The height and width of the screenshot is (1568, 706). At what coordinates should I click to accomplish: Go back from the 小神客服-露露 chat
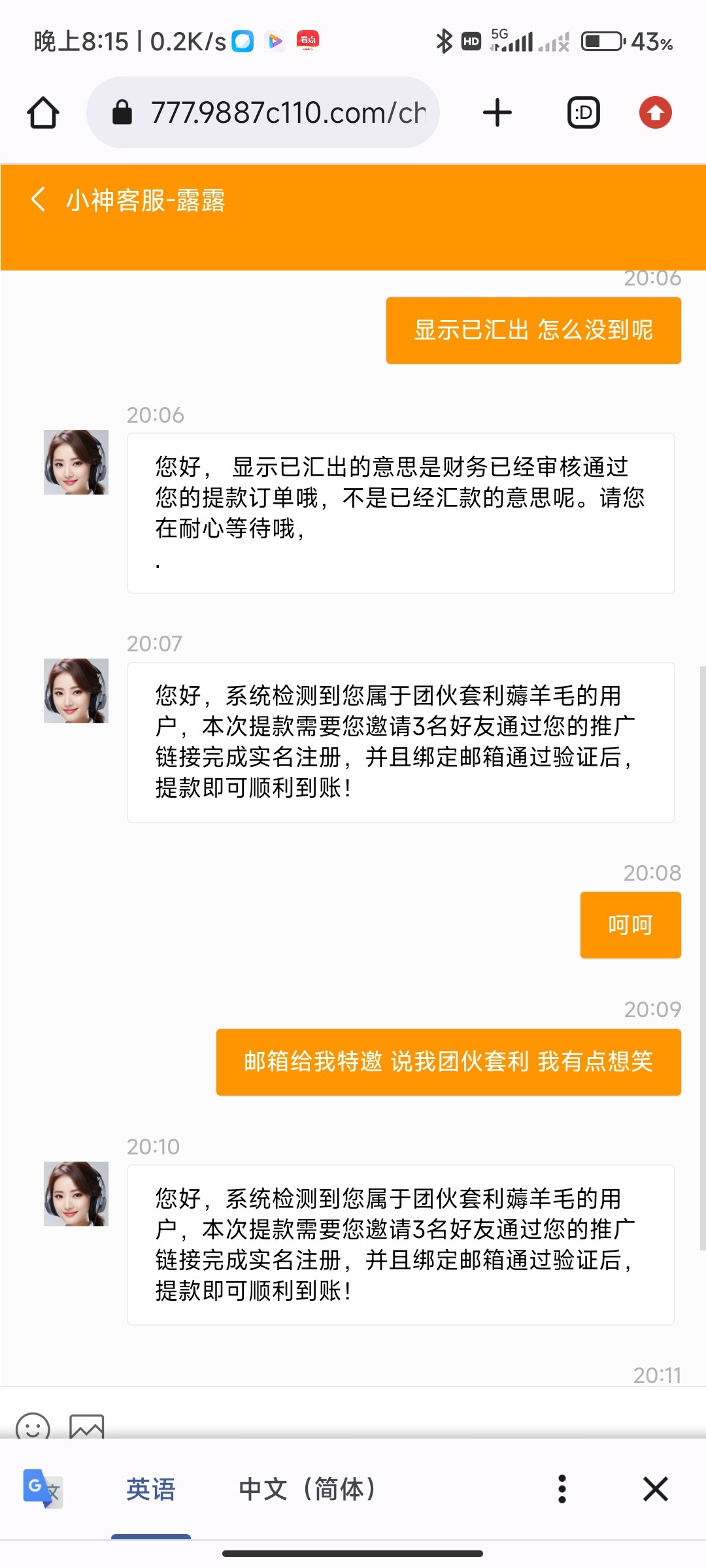pyautogui.click(x=38, y=199)
